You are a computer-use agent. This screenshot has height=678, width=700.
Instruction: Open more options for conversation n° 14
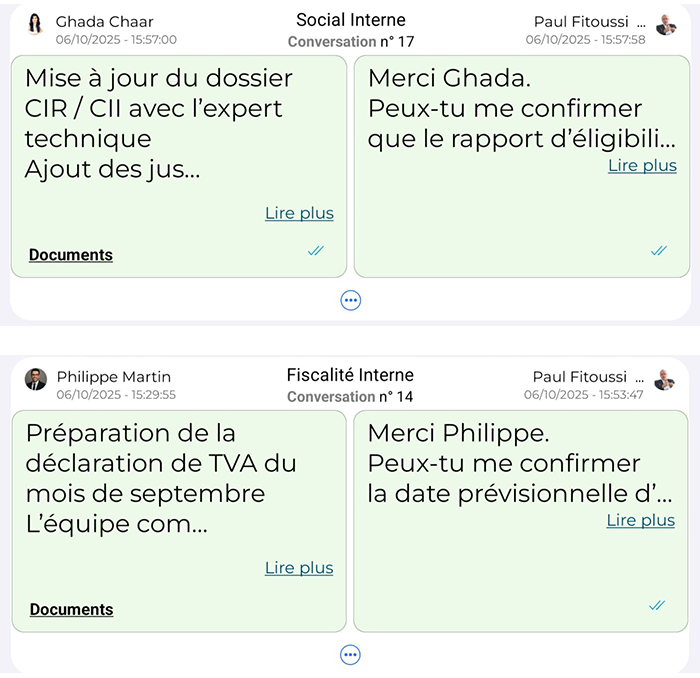click(x=350, y=655)
